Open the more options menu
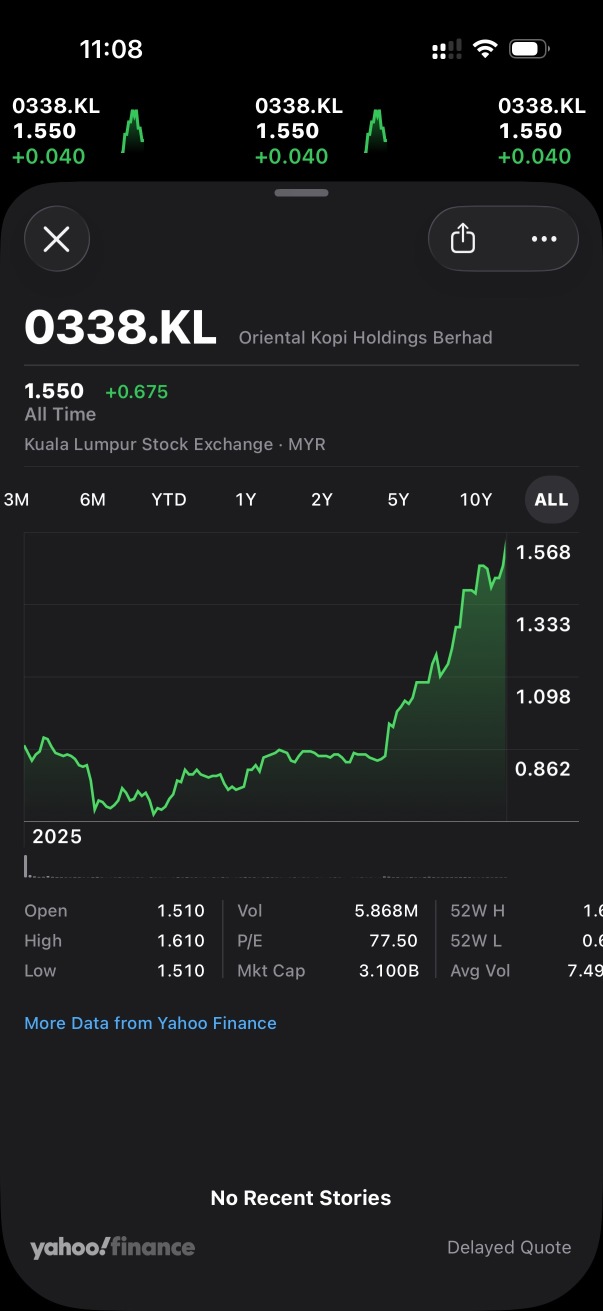Viewport: 603px width, 1311px height. (x=544, y=239)
